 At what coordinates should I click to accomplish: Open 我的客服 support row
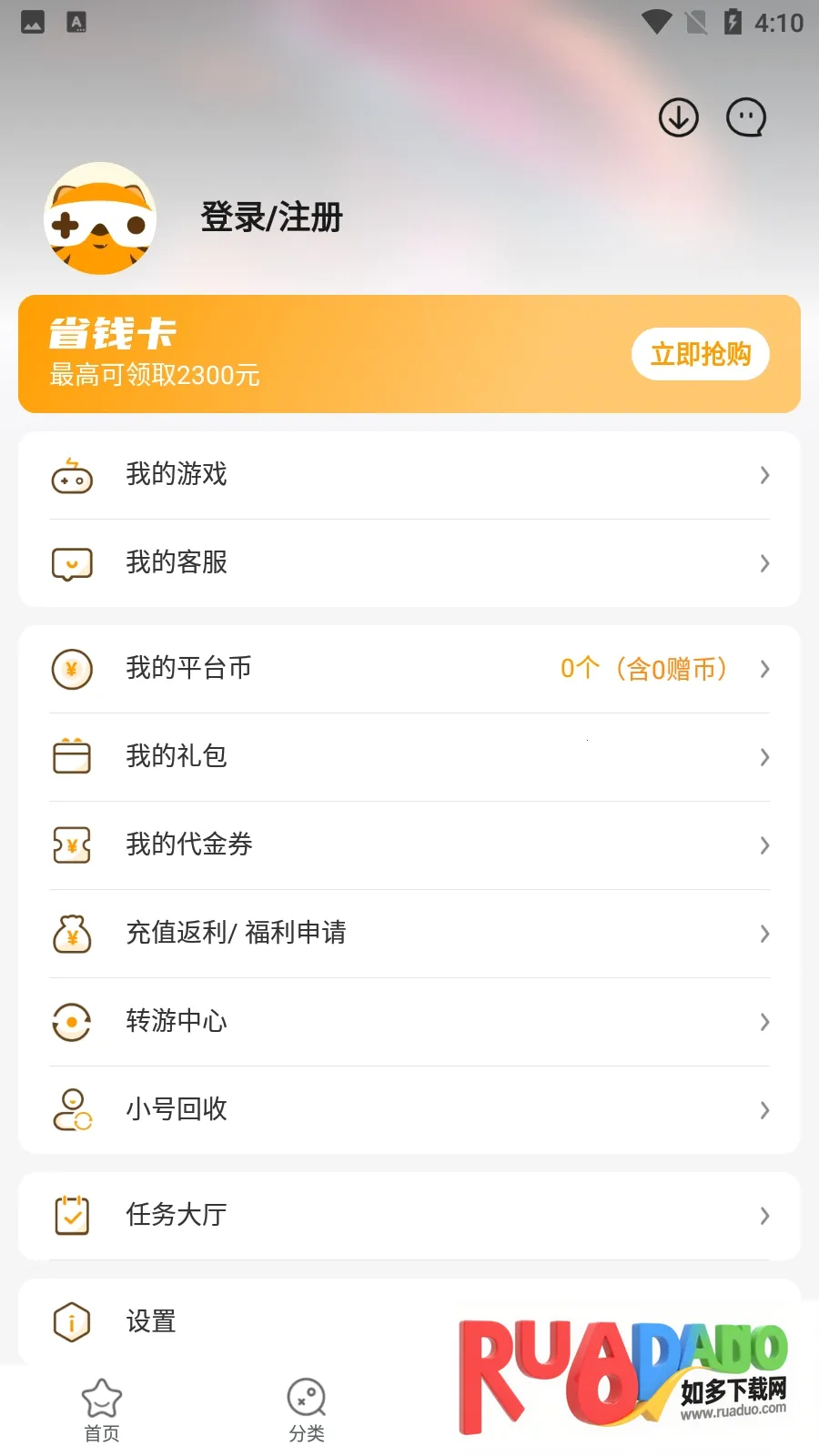[409, 563]
